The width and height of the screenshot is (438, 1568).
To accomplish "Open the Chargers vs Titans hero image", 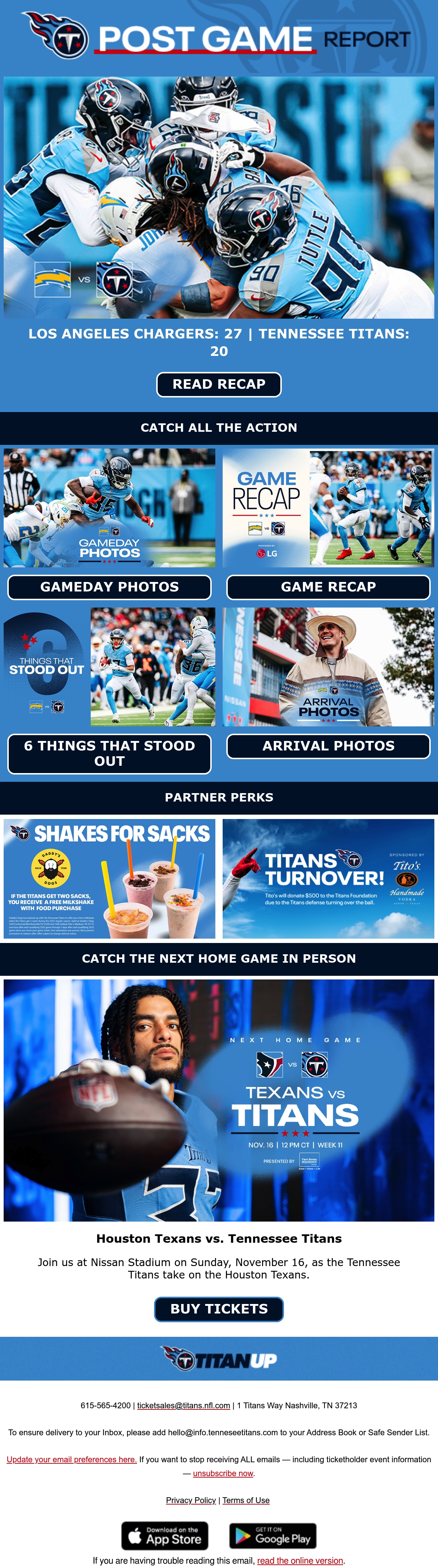I will point(219,197).
